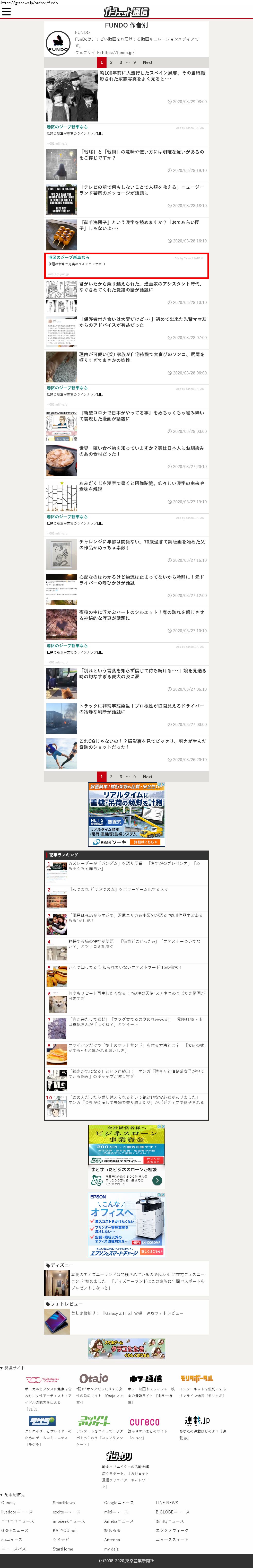Viewport: 253px width, 1568px height.
Task: Open the LINE NEWS distribution link
Action: (x=167, y=1503)
